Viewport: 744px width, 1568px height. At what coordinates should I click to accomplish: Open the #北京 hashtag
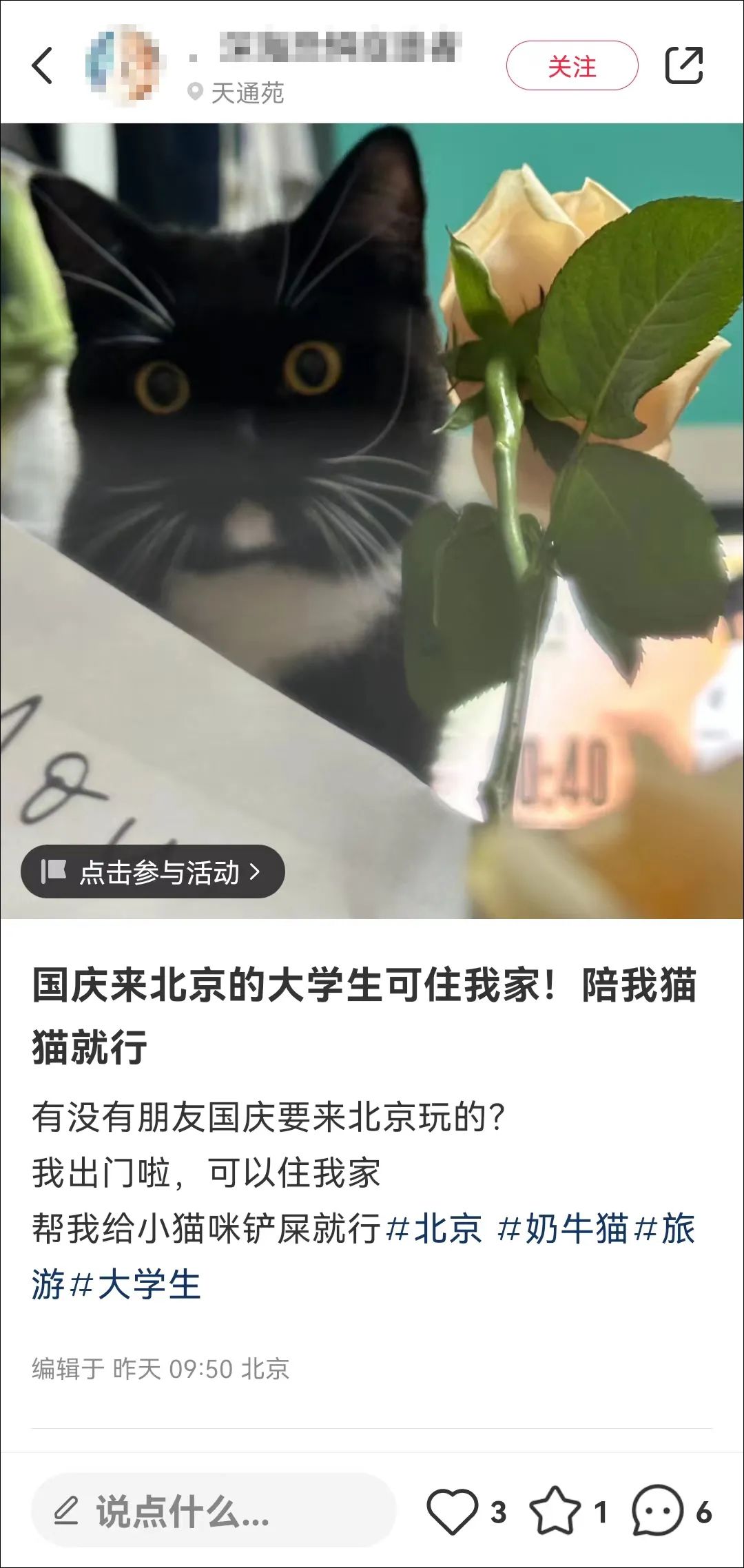pos(434,1229)
